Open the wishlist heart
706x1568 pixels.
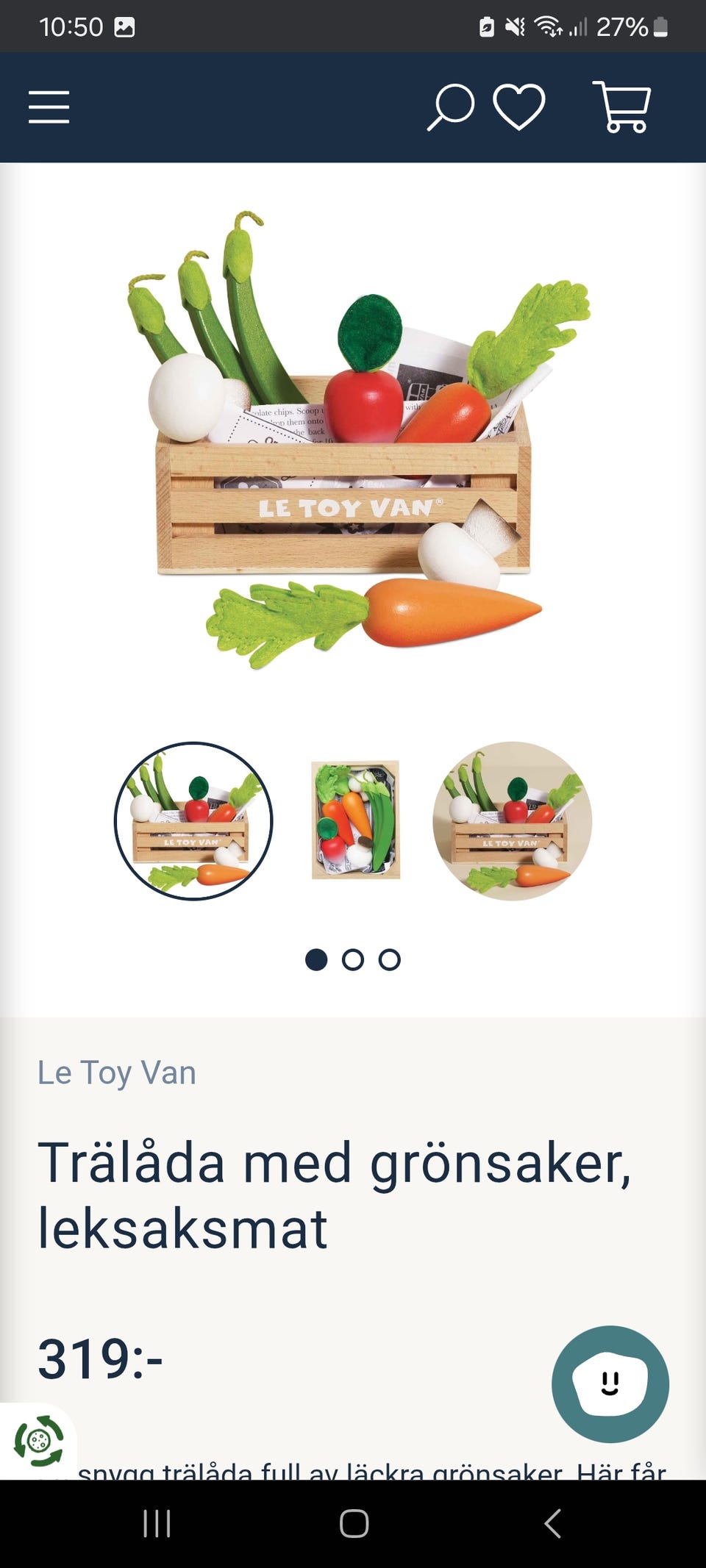518,107
